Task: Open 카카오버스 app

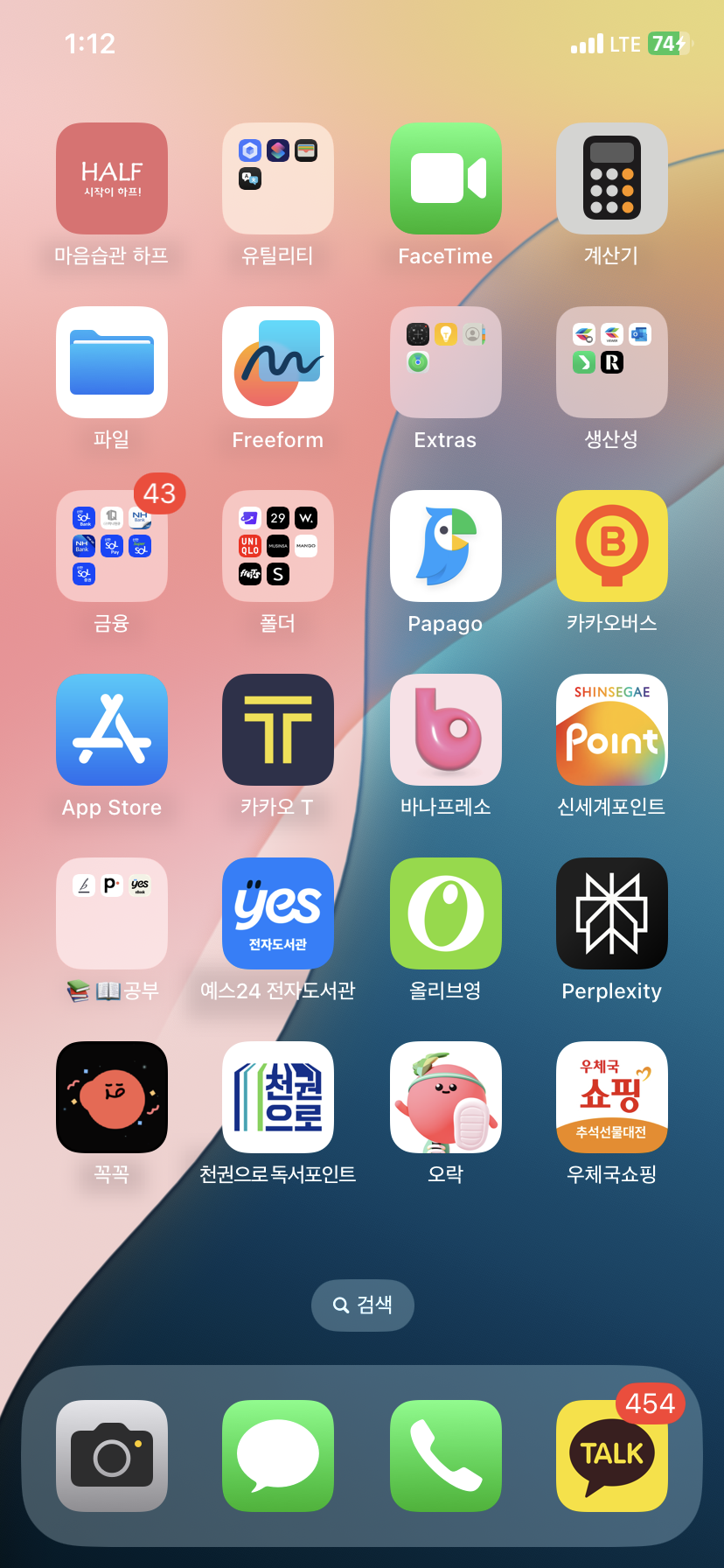Action: point(612,546)
